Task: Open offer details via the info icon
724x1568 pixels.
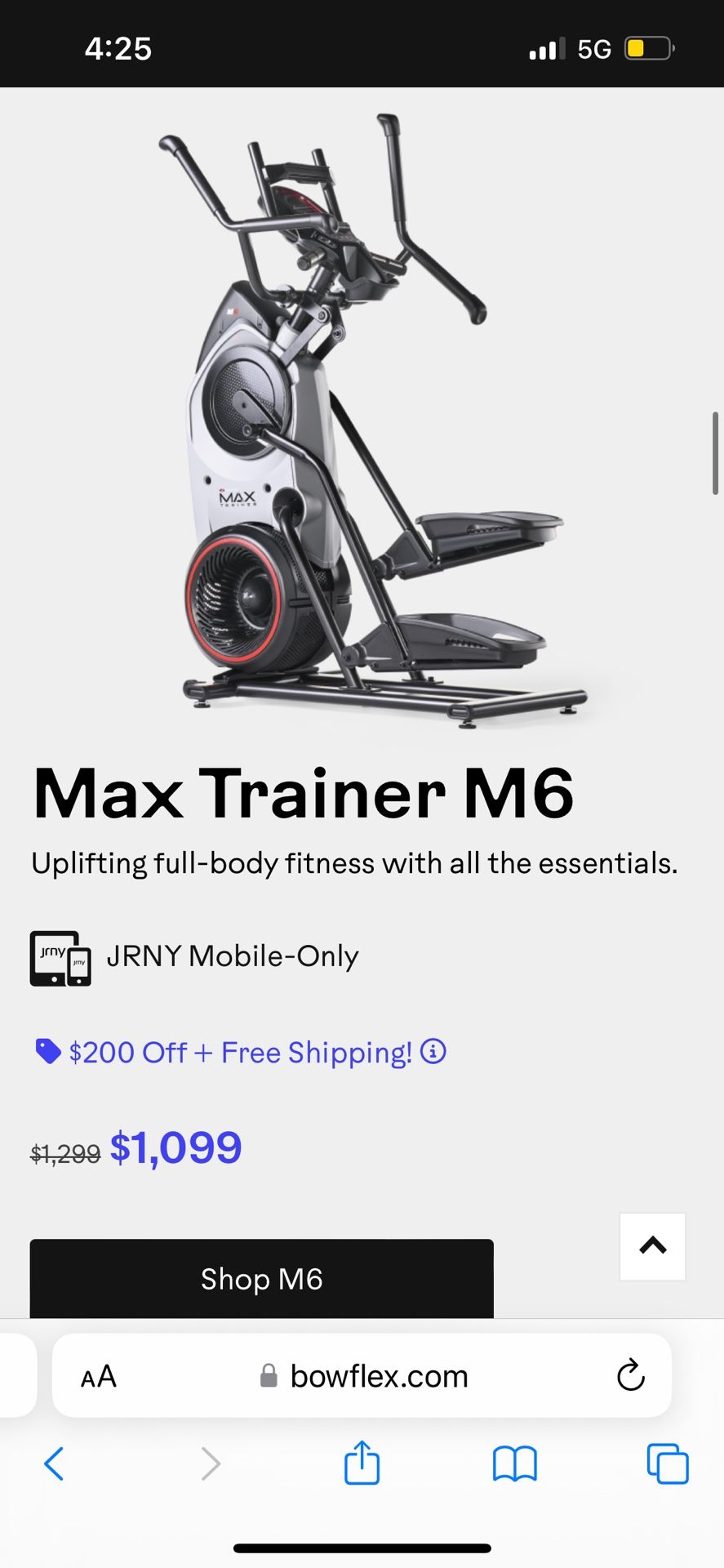Action: click(435, 1053)
